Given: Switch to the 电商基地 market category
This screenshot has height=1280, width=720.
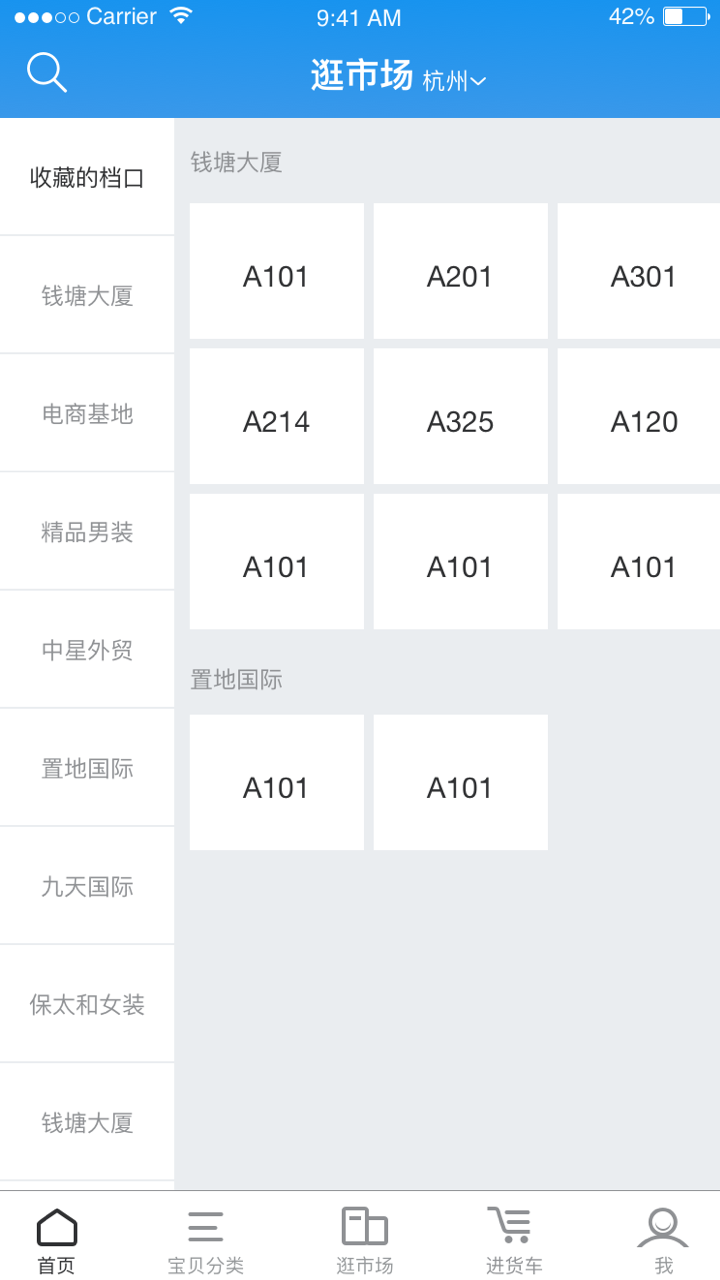Looking at the screenshot, I should [x=87, y=414].
